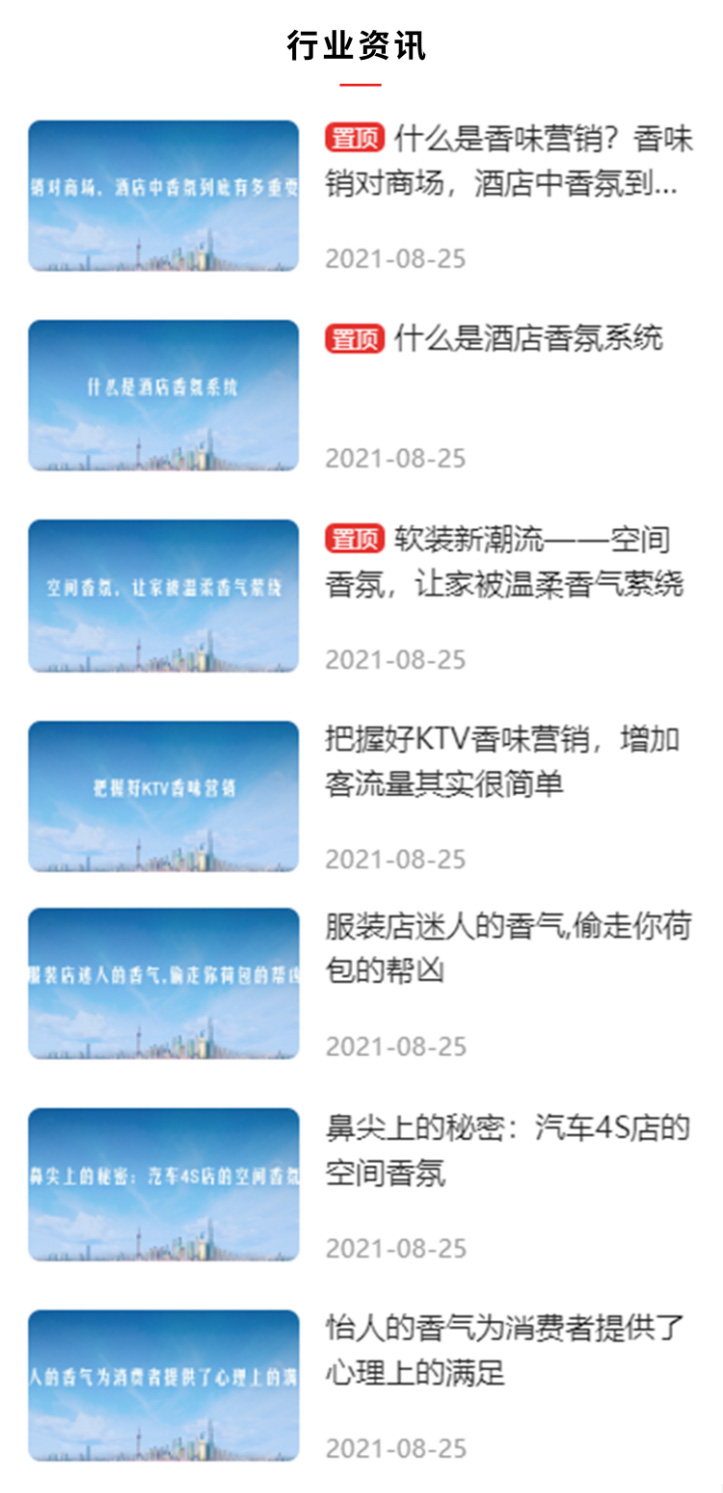This screenshot has height=1493, width=723.
Task: Read 鼻尖上的秘密：汽车4S店的空间香氛
Action: click(508, 1150)
